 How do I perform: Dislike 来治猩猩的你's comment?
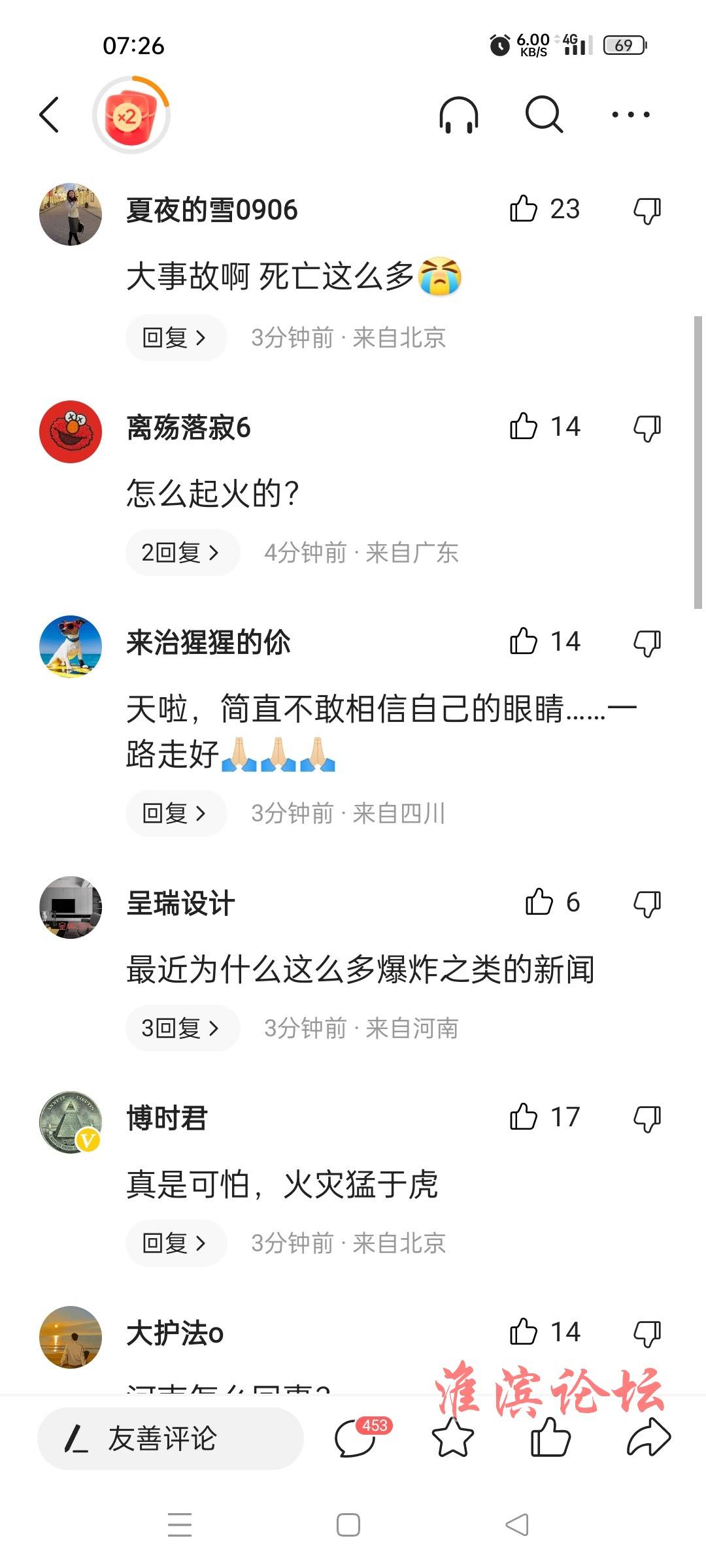coord(647,643)
